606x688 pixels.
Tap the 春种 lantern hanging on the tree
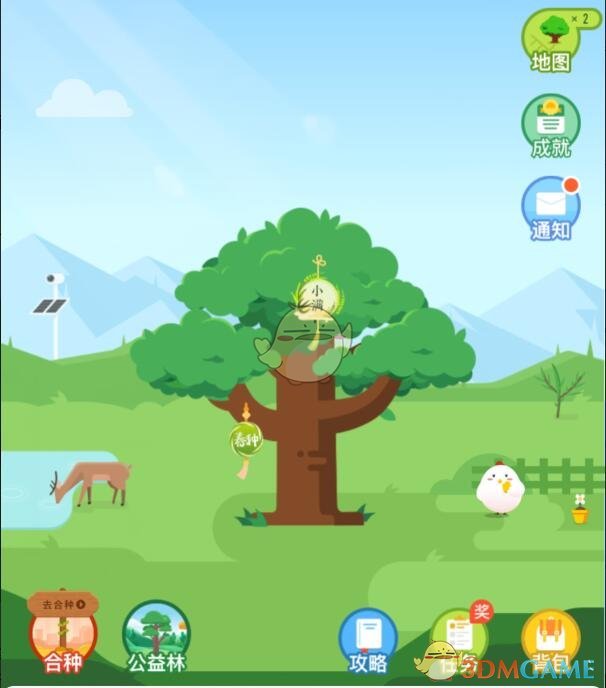click(245, 438)
